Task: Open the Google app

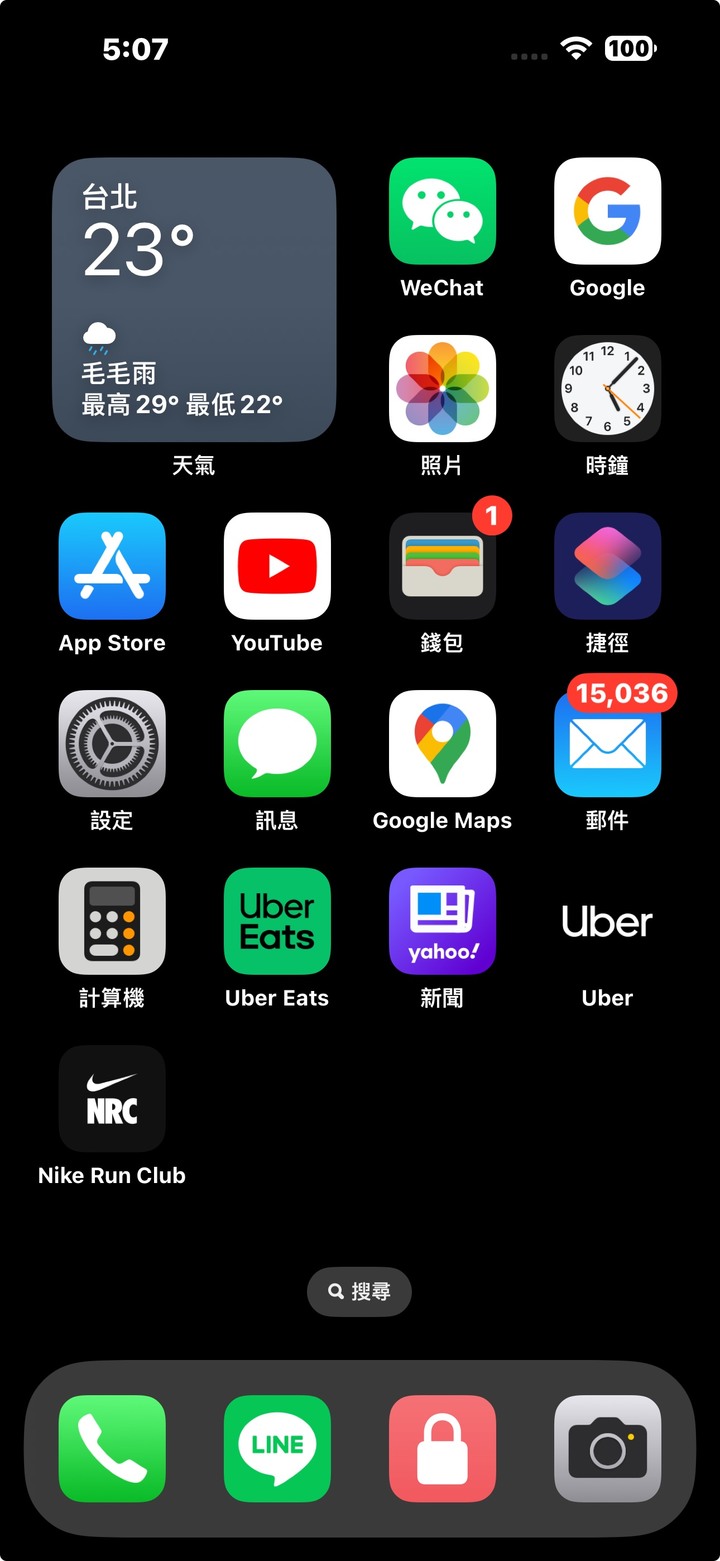Action: click(x=607, y=211)
